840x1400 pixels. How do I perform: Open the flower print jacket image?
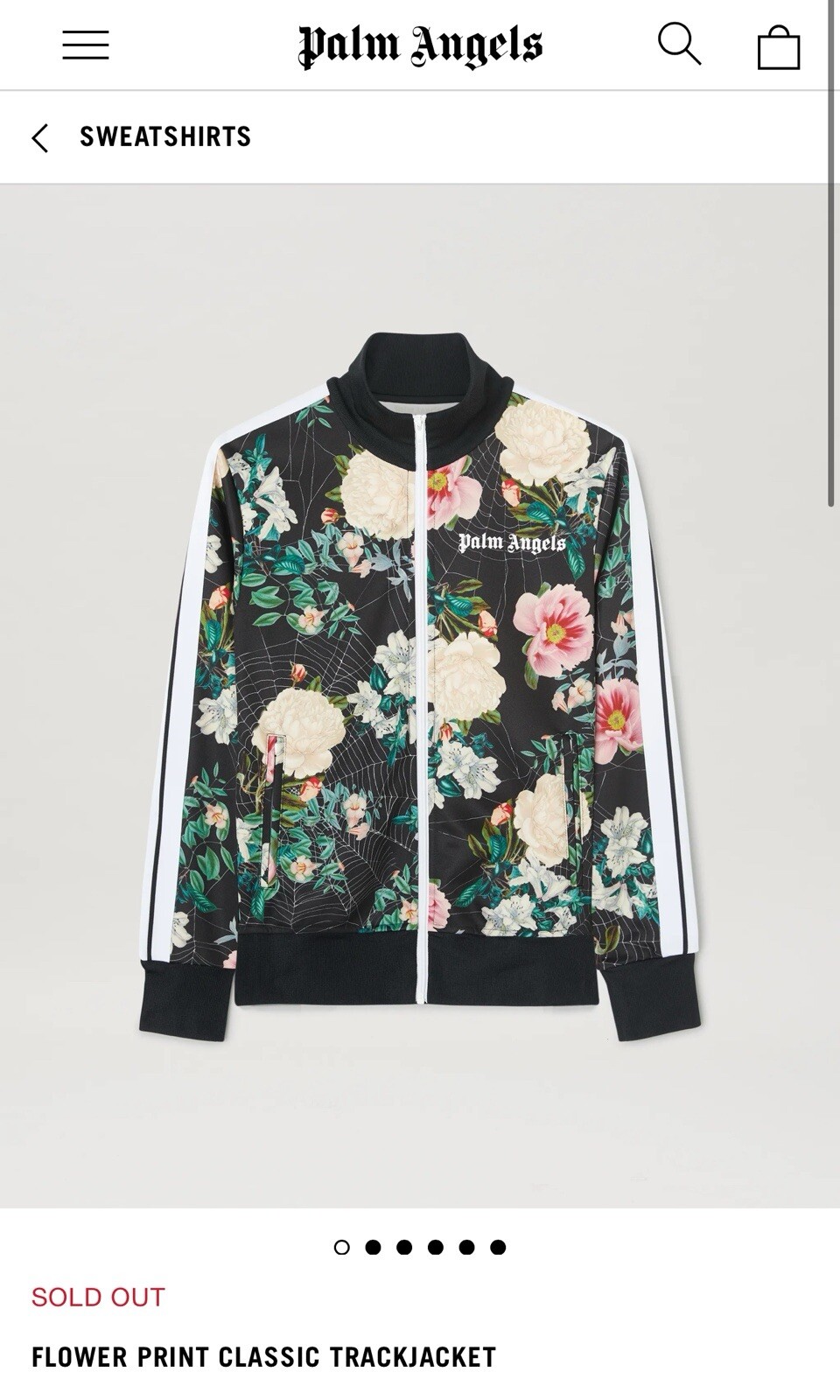420,691
